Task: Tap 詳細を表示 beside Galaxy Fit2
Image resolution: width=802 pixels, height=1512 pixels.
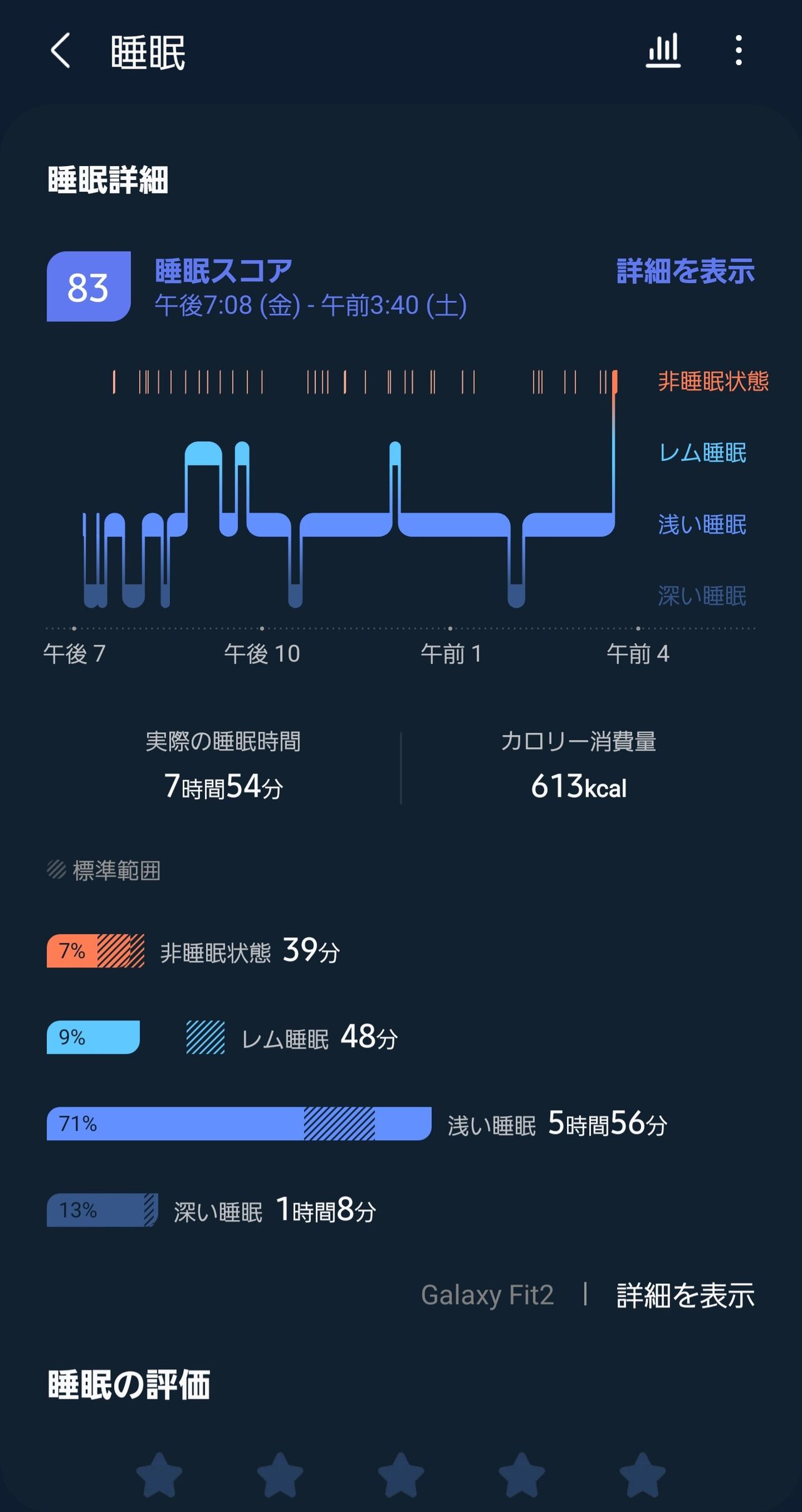Action: [x=685, y=1295]
